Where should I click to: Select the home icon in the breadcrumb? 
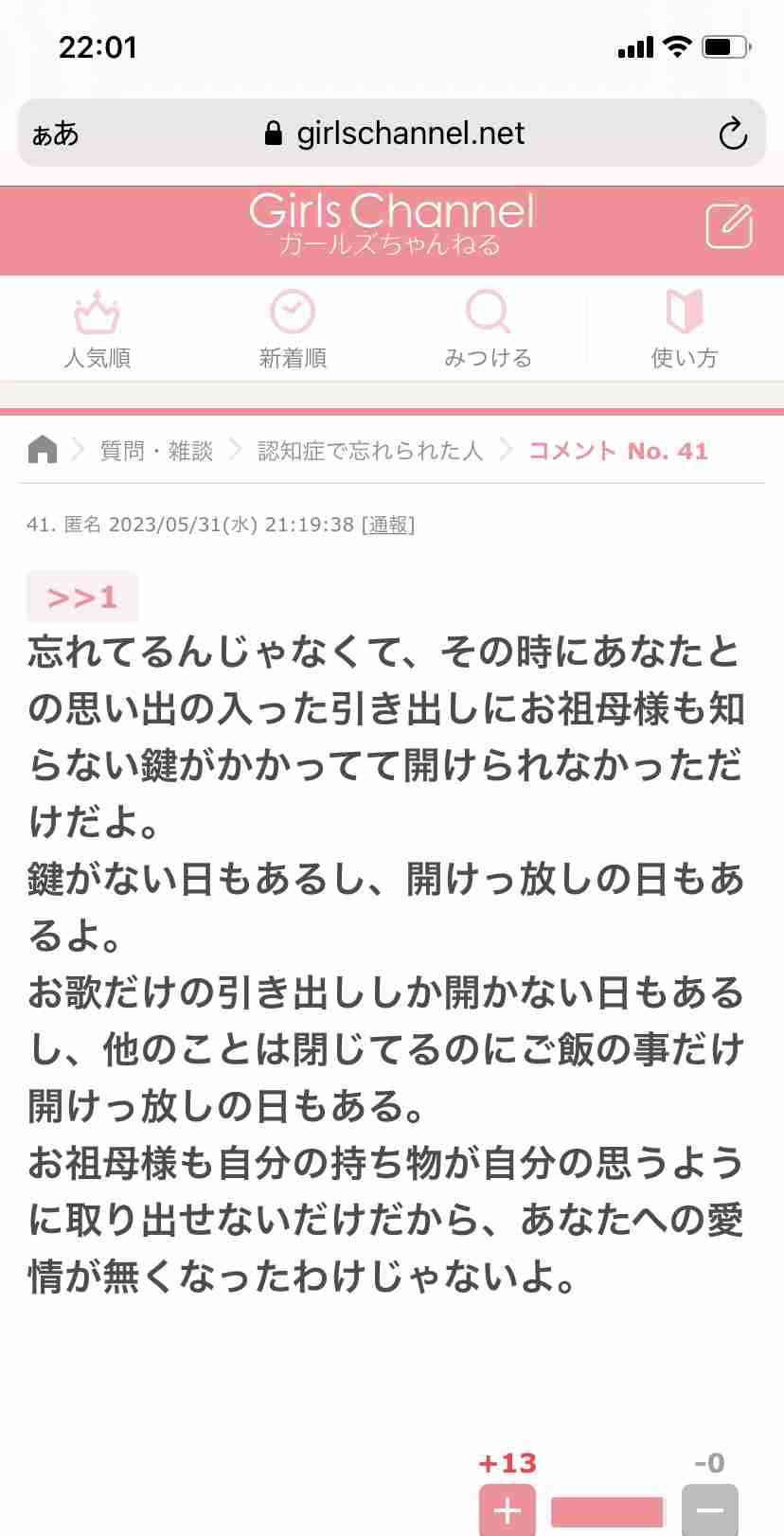pyautogui.click(x=43, y=450)
